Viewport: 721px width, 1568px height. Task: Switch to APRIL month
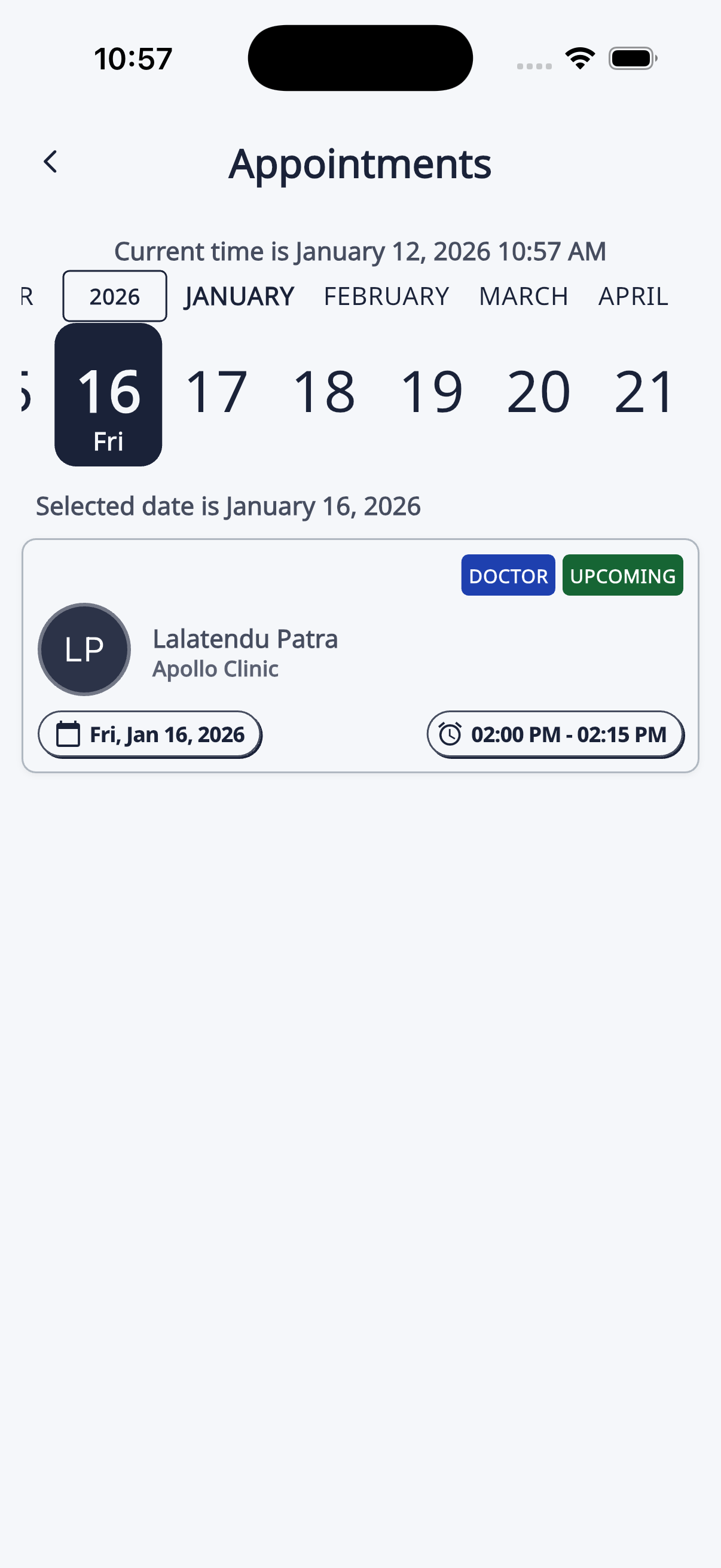pyautogui.click(x=633, y=297)
